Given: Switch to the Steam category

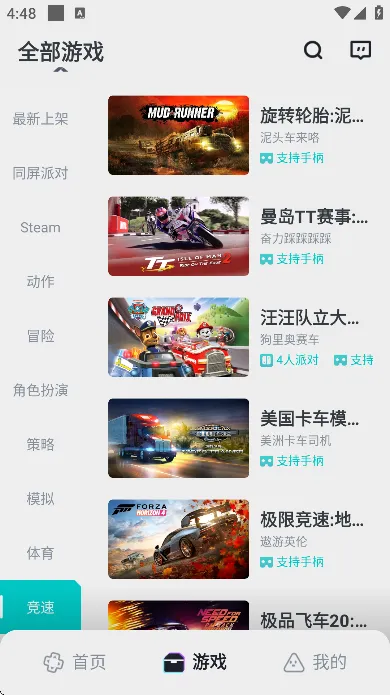Looking at the screenshot, I should click(x=40, y=227).
